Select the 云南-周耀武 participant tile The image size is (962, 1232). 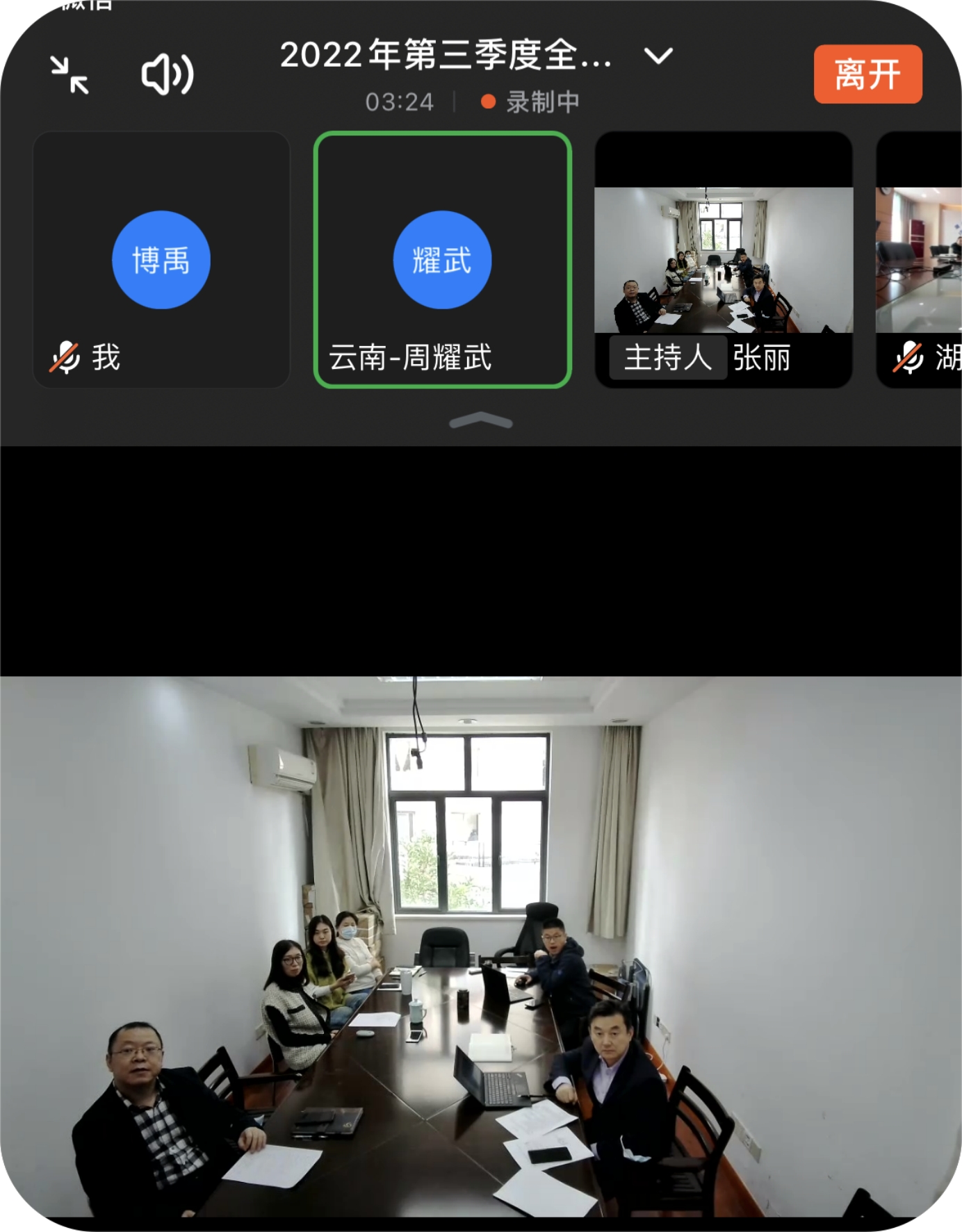click(443, 260)
